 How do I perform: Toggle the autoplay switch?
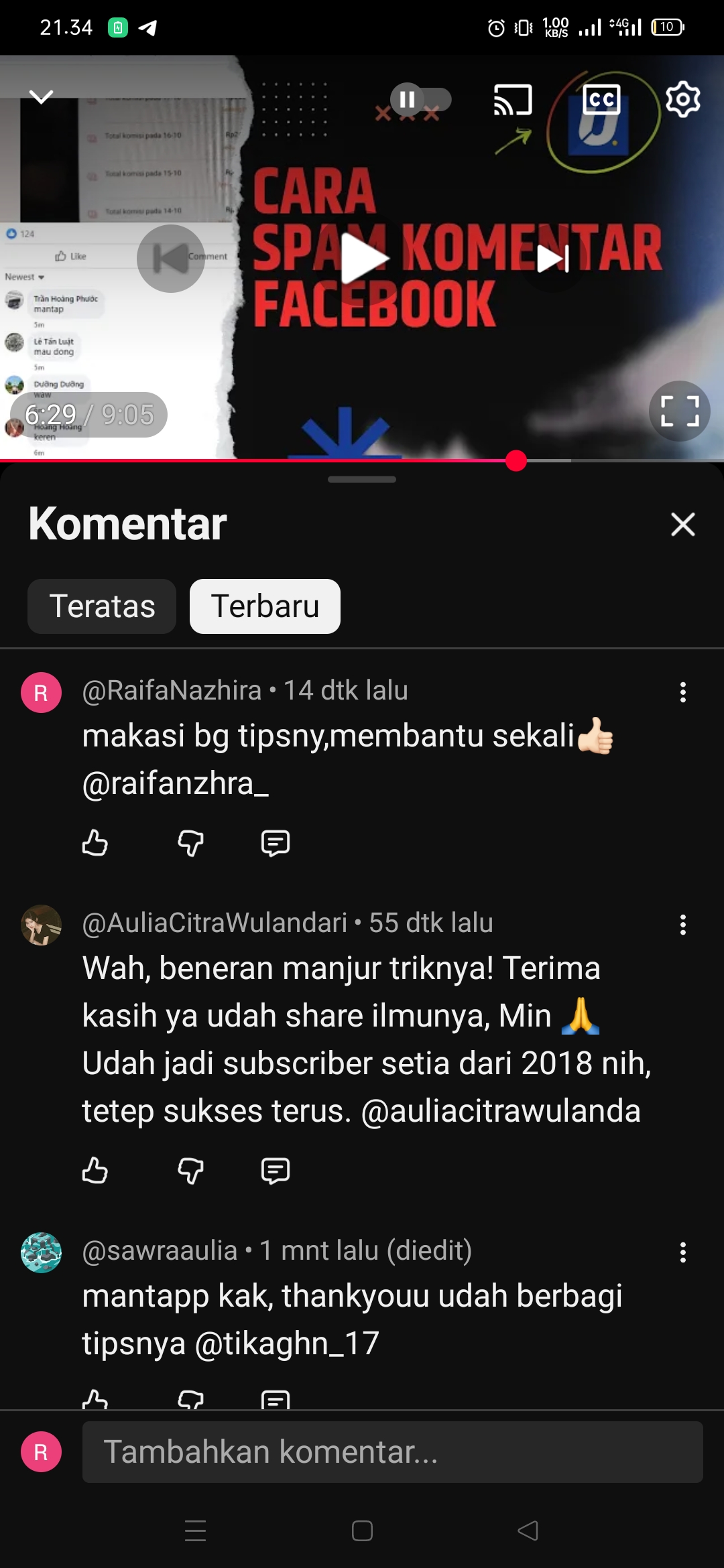pyautogui.click(x=420, y=100)
